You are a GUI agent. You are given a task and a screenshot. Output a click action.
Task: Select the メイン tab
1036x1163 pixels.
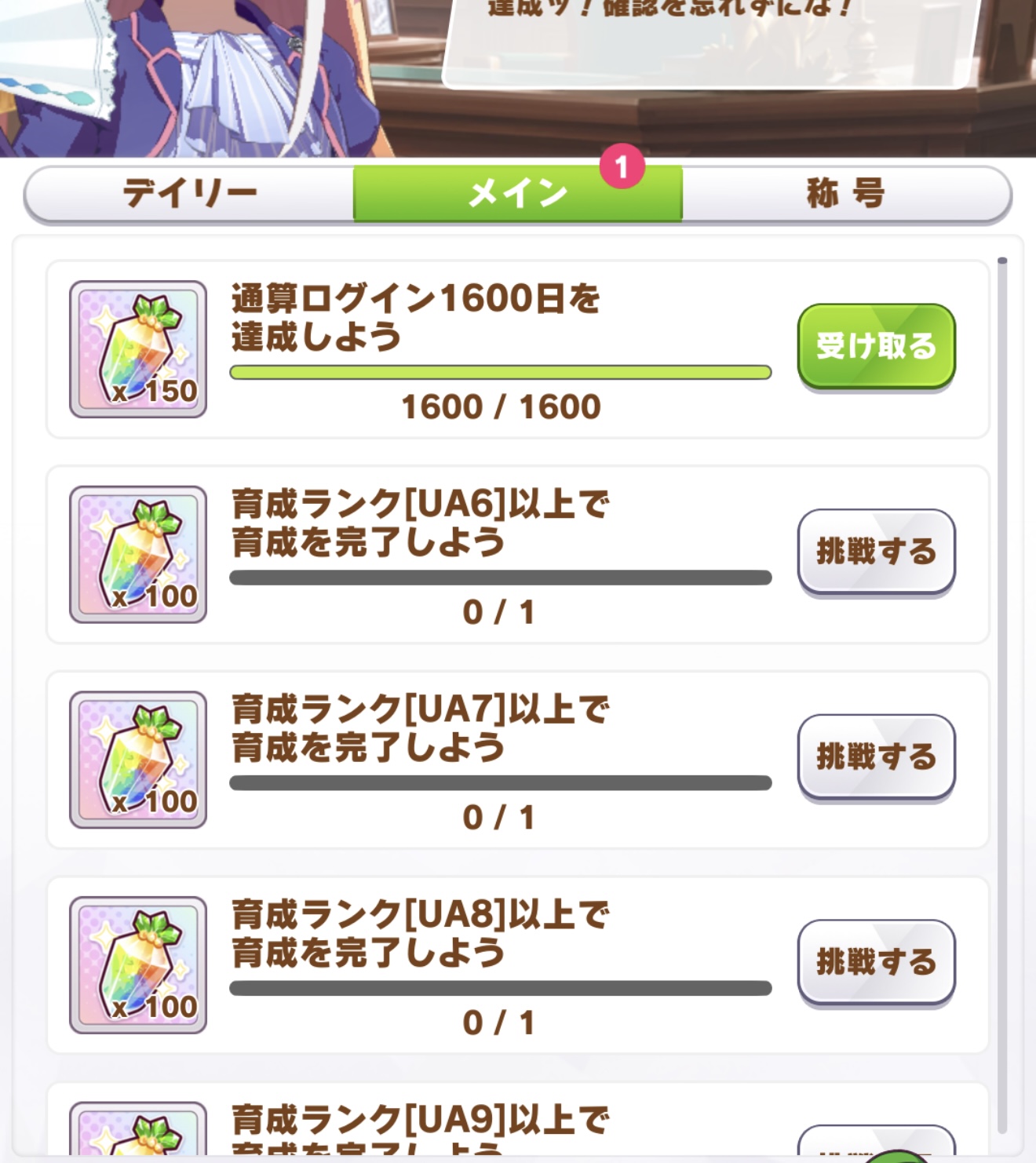coord(517,193)
